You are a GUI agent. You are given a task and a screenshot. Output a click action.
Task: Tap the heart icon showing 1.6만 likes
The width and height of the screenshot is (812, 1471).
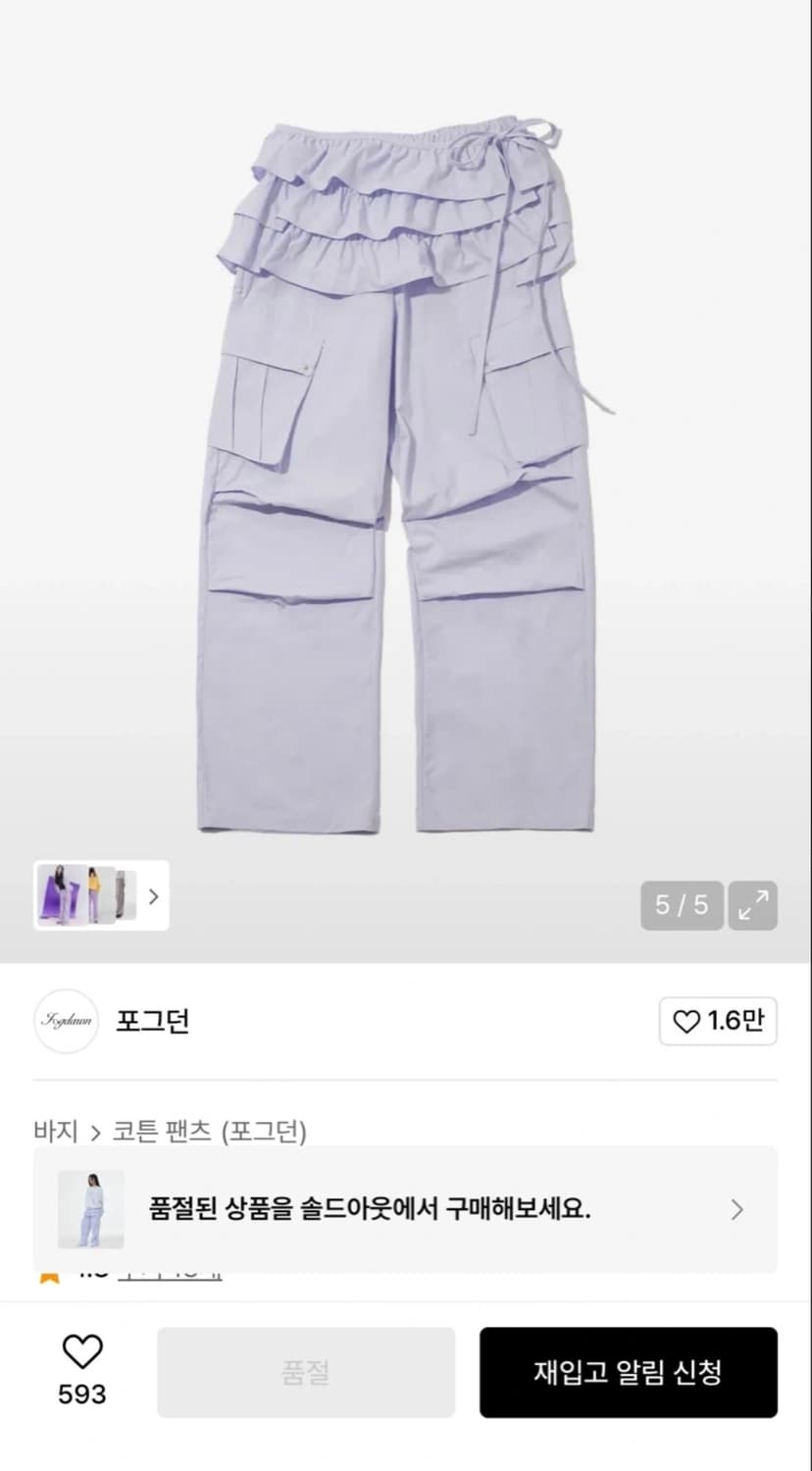click(718, 1022)
